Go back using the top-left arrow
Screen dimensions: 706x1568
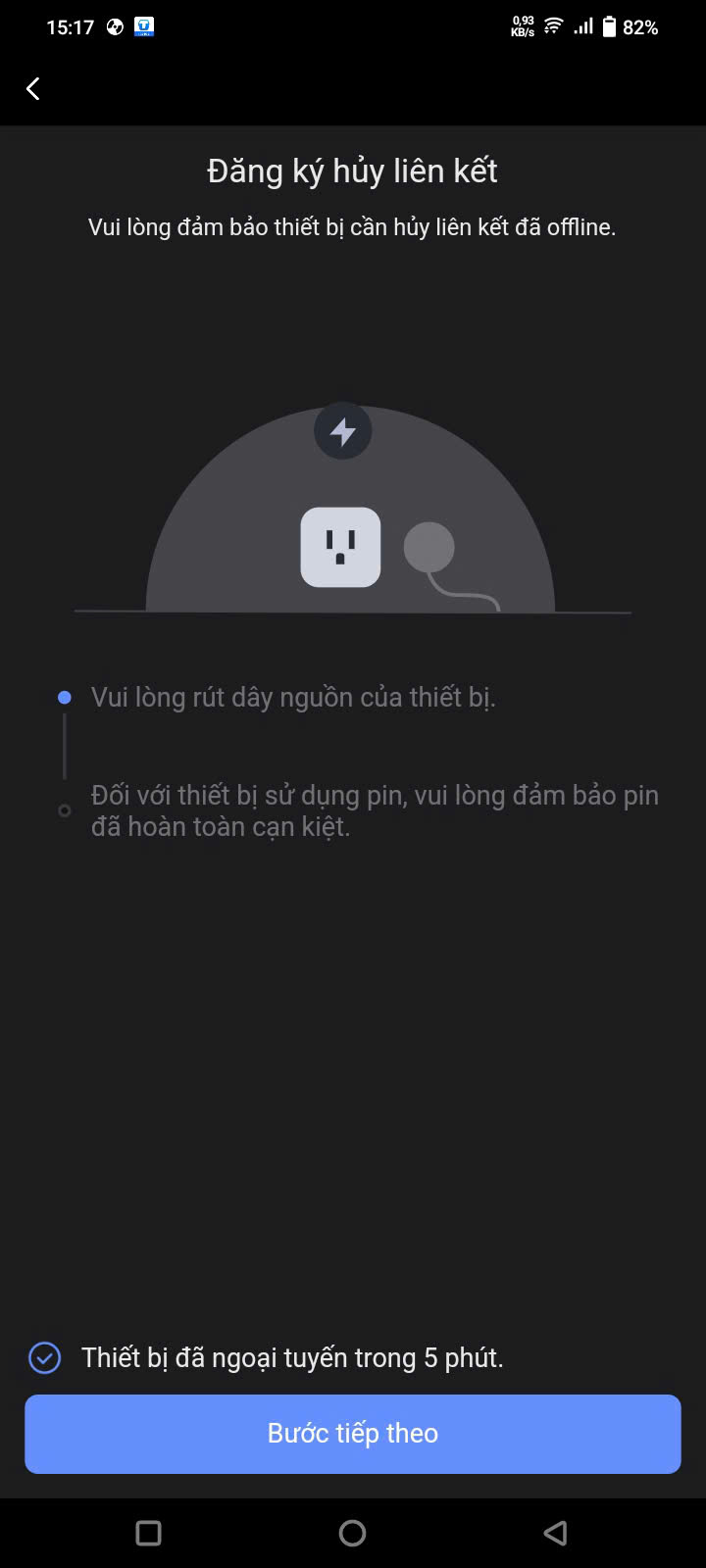click(33, 89)
